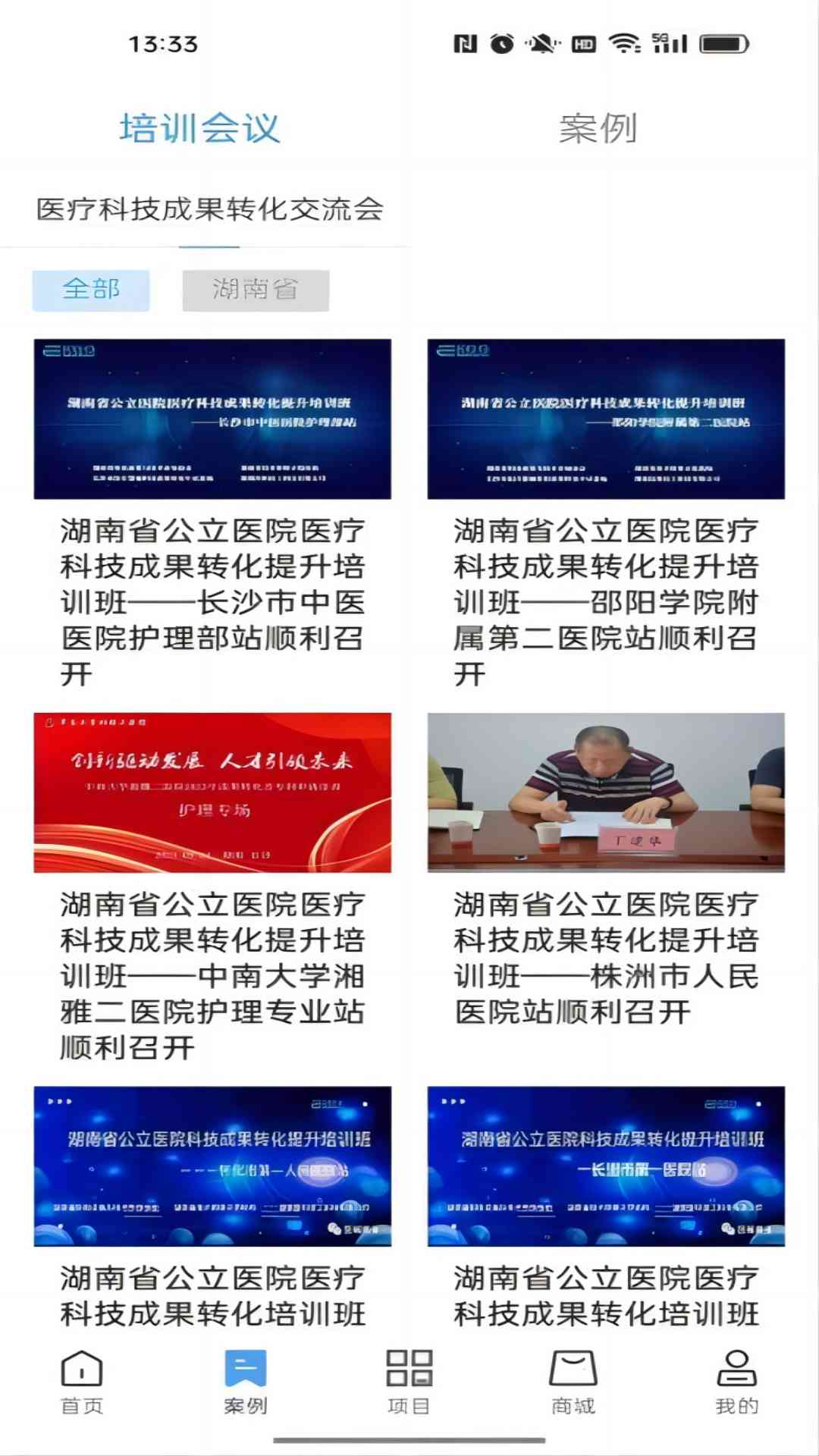
Task: Select the 全部 filter chip
Action: (91, 290)
